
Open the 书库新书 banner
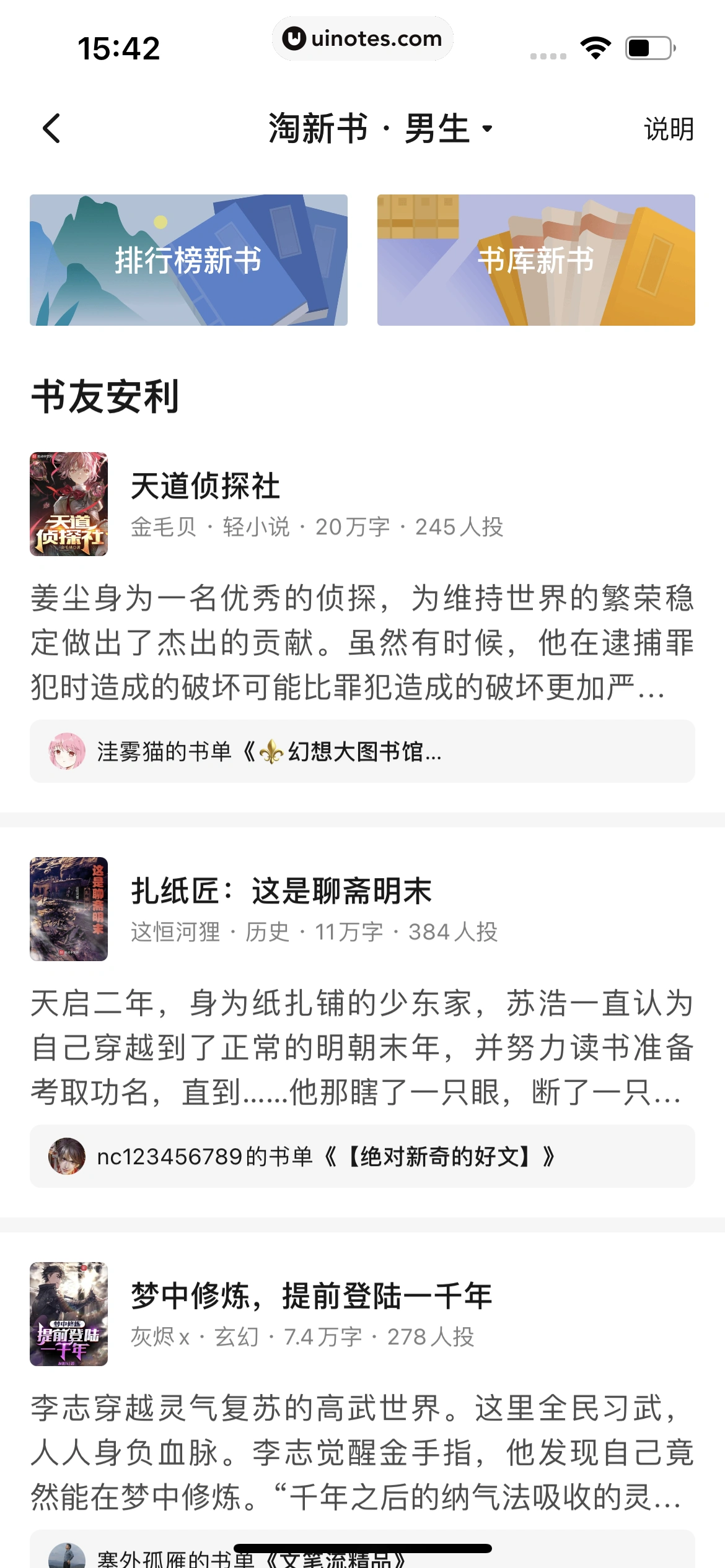[536, 261]
